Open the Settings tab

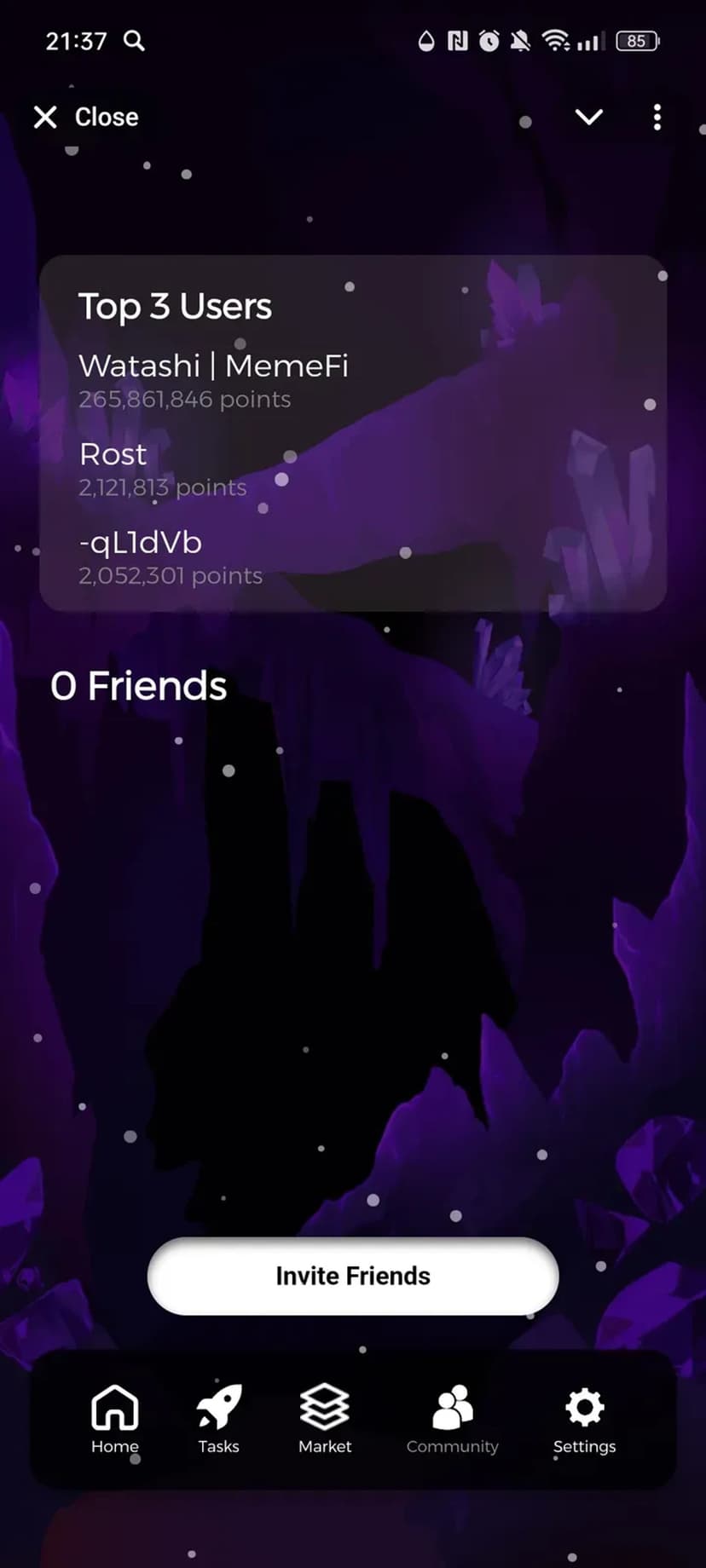[584, 1419]
